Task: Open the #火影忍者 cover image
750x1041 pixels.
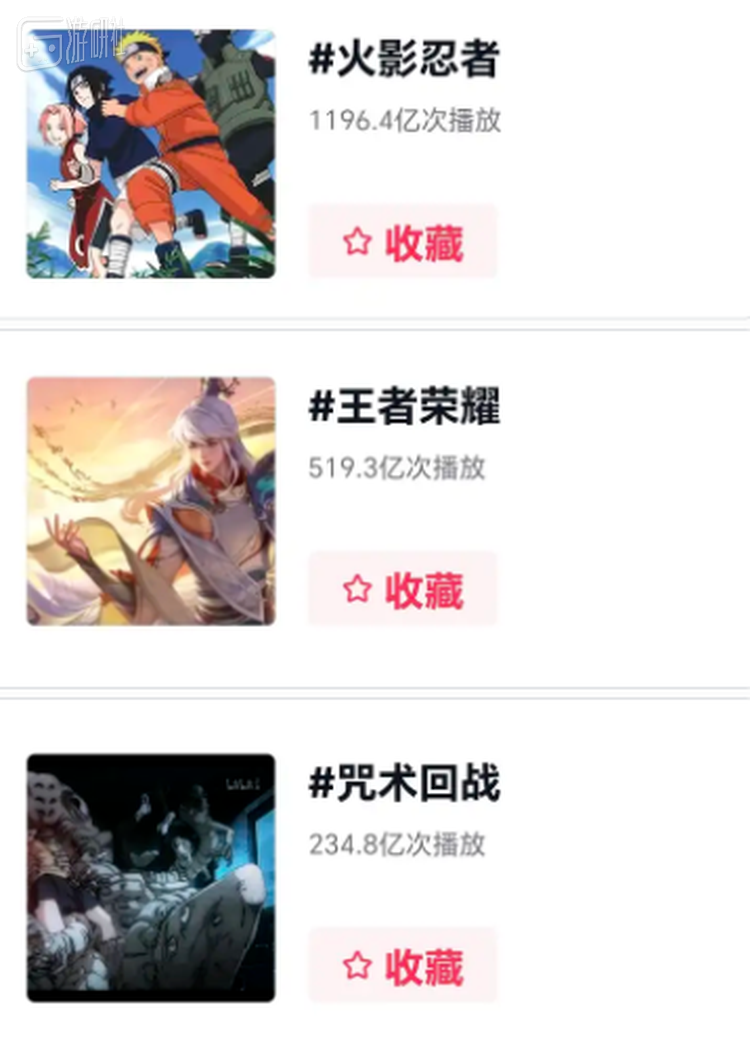Action: point(151,154)
